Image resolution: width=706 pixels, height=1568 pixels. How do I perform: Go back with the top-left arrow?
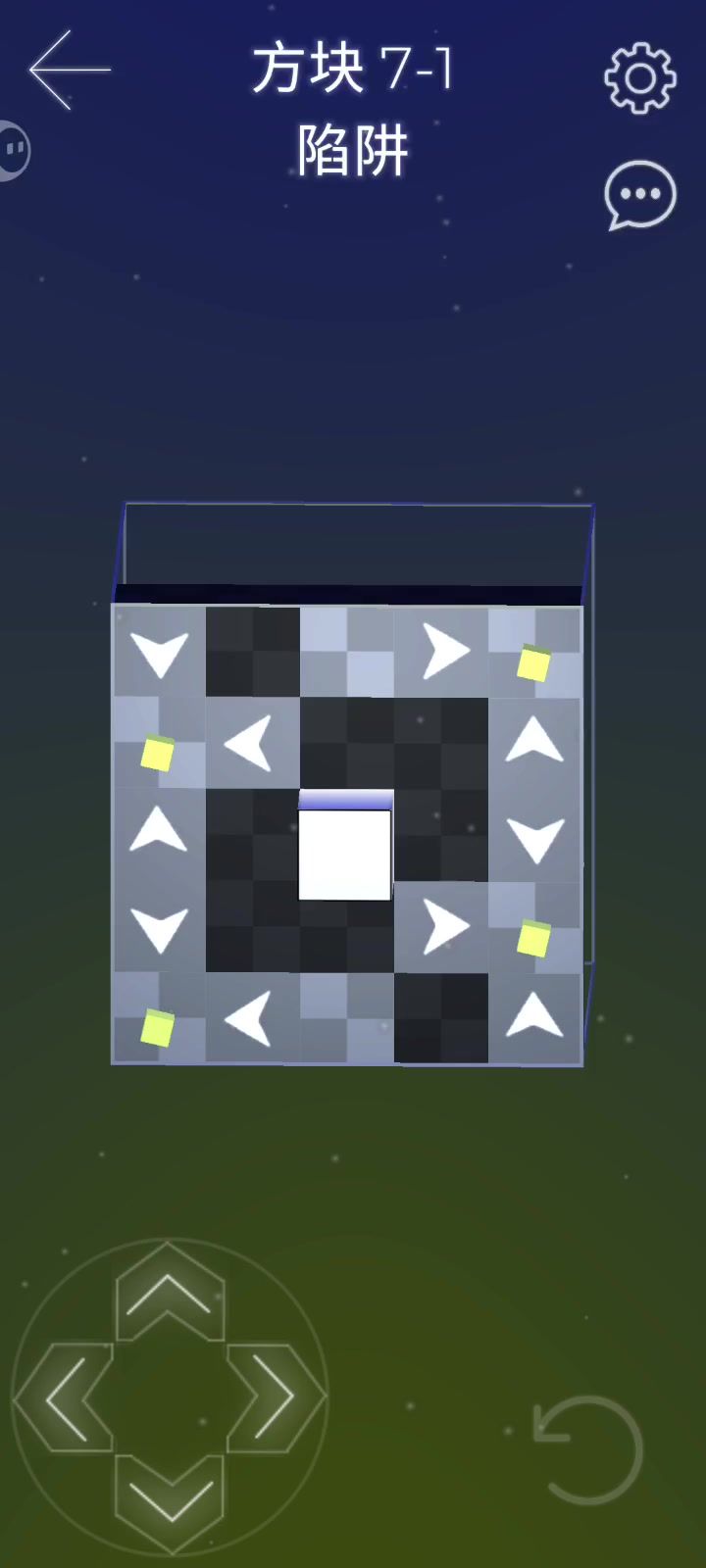69,69
